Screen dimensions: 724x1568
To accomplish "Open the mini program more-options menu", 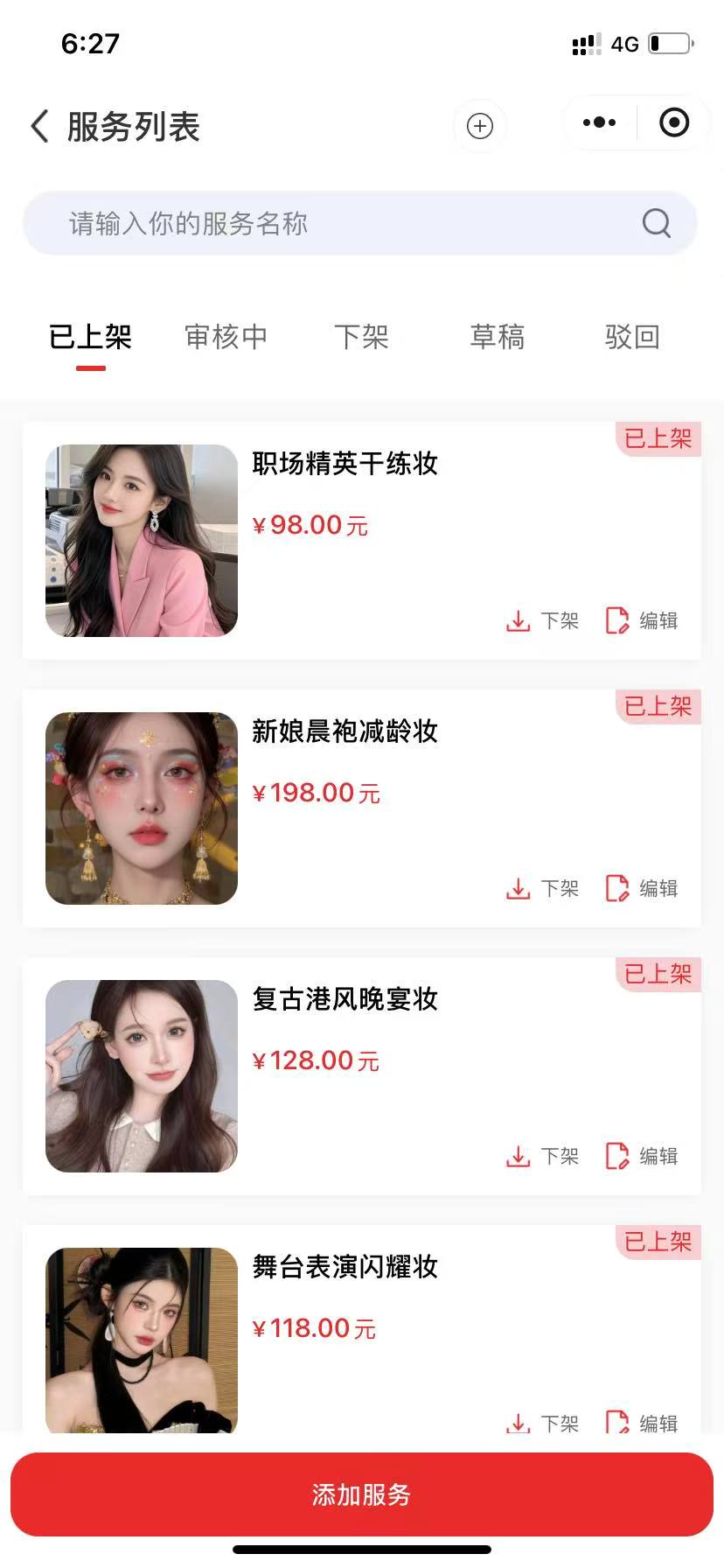I will (x=599, y=122).
